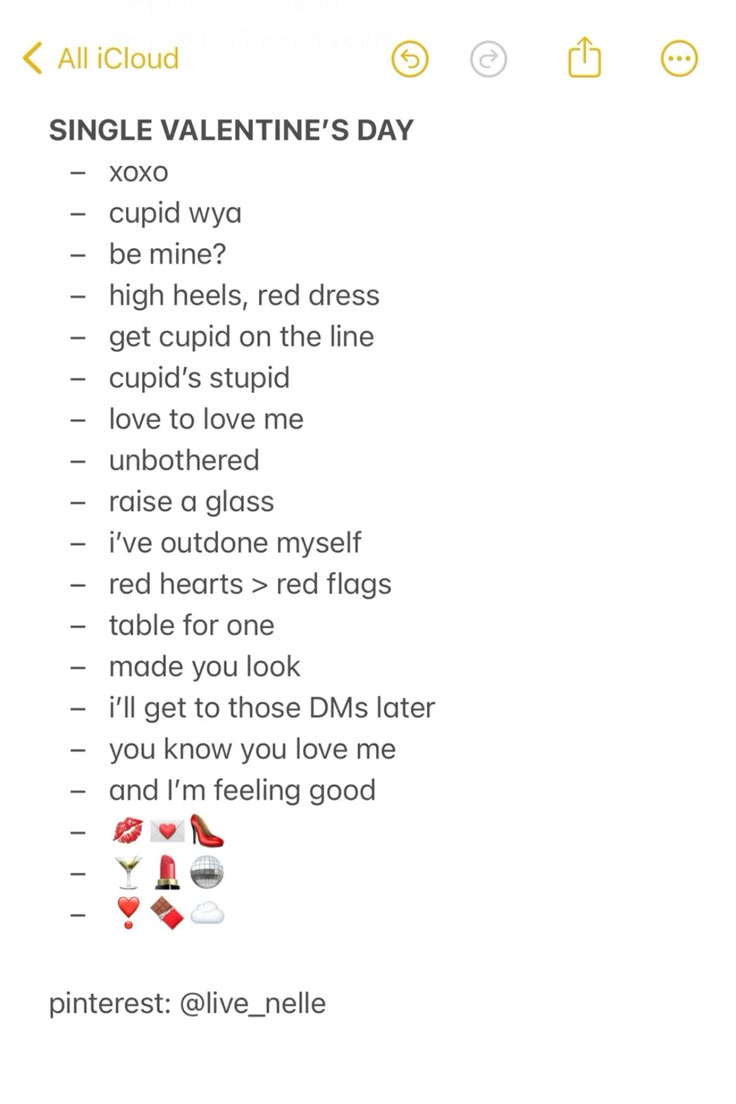Viewport: 736px width, 1104px height.
Task: Click the be mine? text line
Action: pos(166,254)
